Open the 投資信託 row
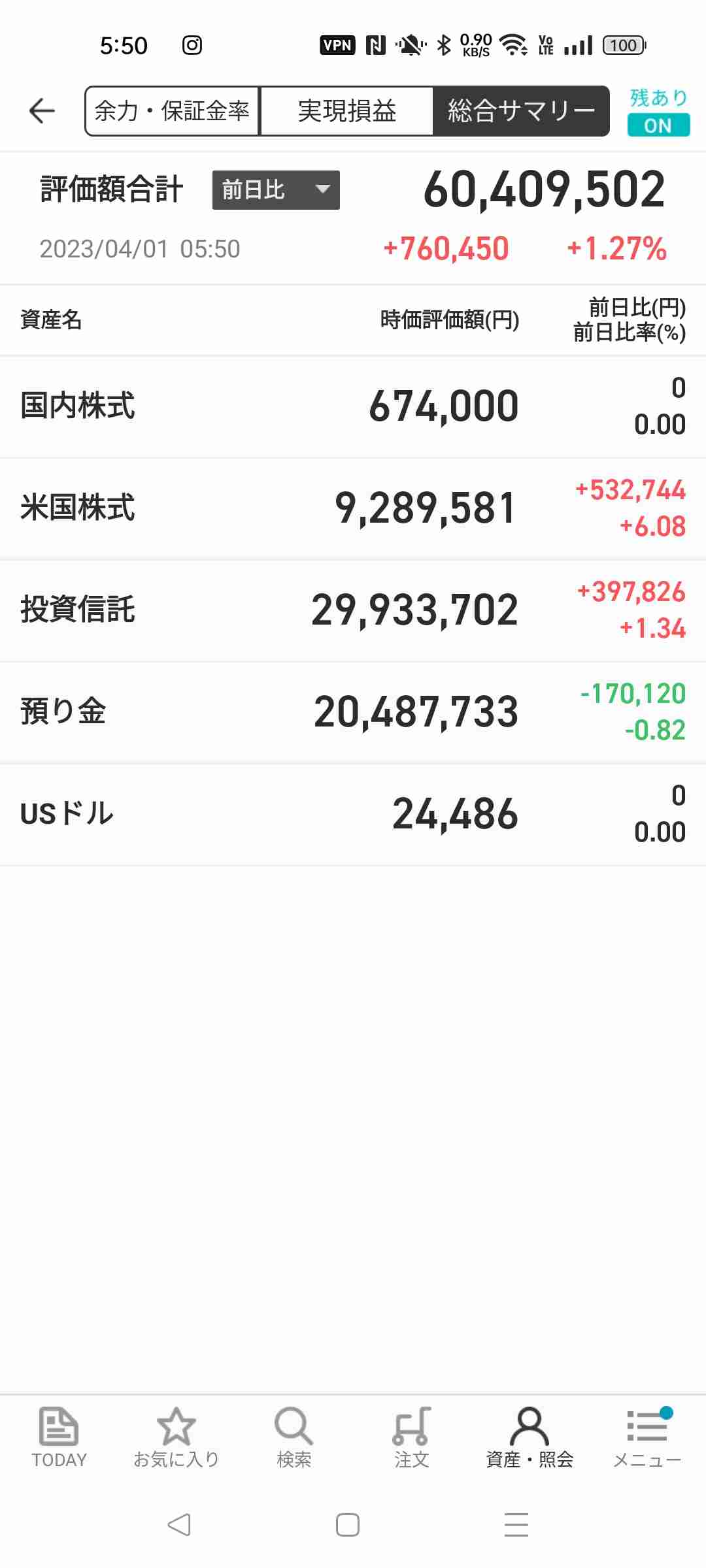This screenshot has height=1568, width=706. (x=353, y=610)
